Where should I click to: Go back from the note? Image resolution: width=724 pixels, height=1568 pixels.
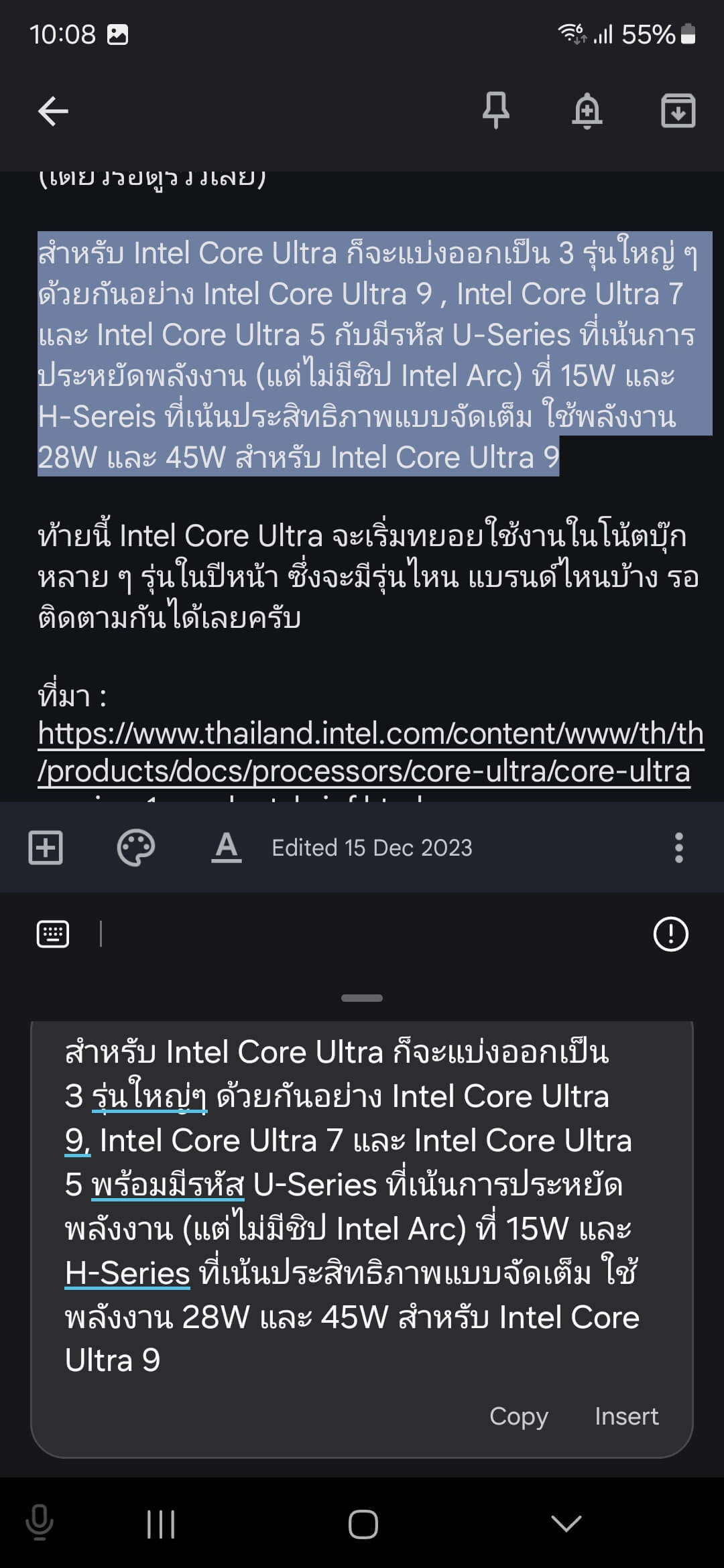(54, 111)
